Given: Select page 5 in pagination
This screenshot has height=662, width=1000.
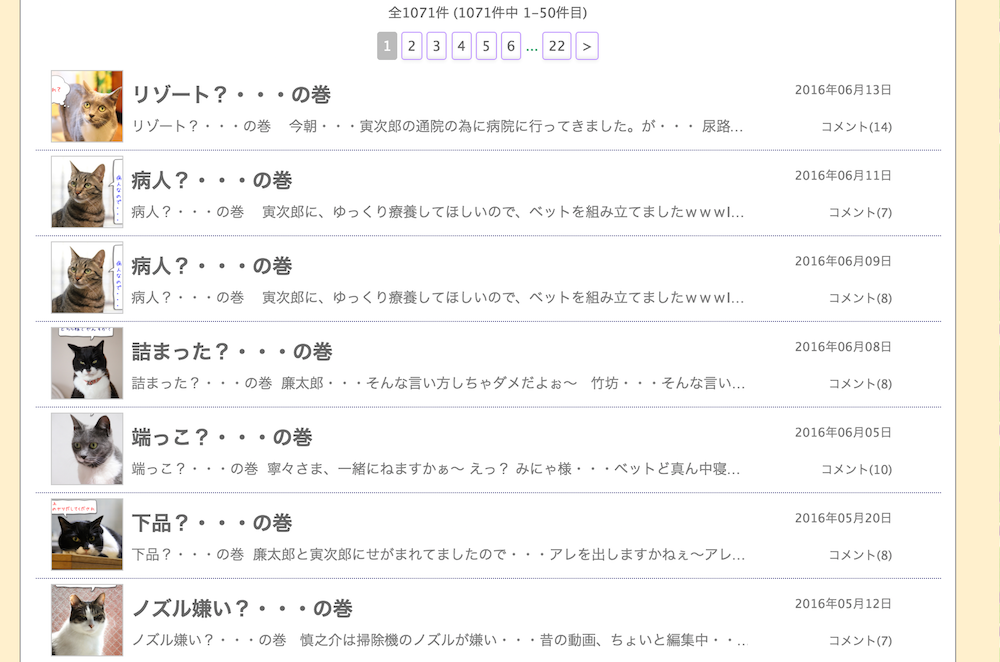Looking at the screenshot, I should click(486, 46).
